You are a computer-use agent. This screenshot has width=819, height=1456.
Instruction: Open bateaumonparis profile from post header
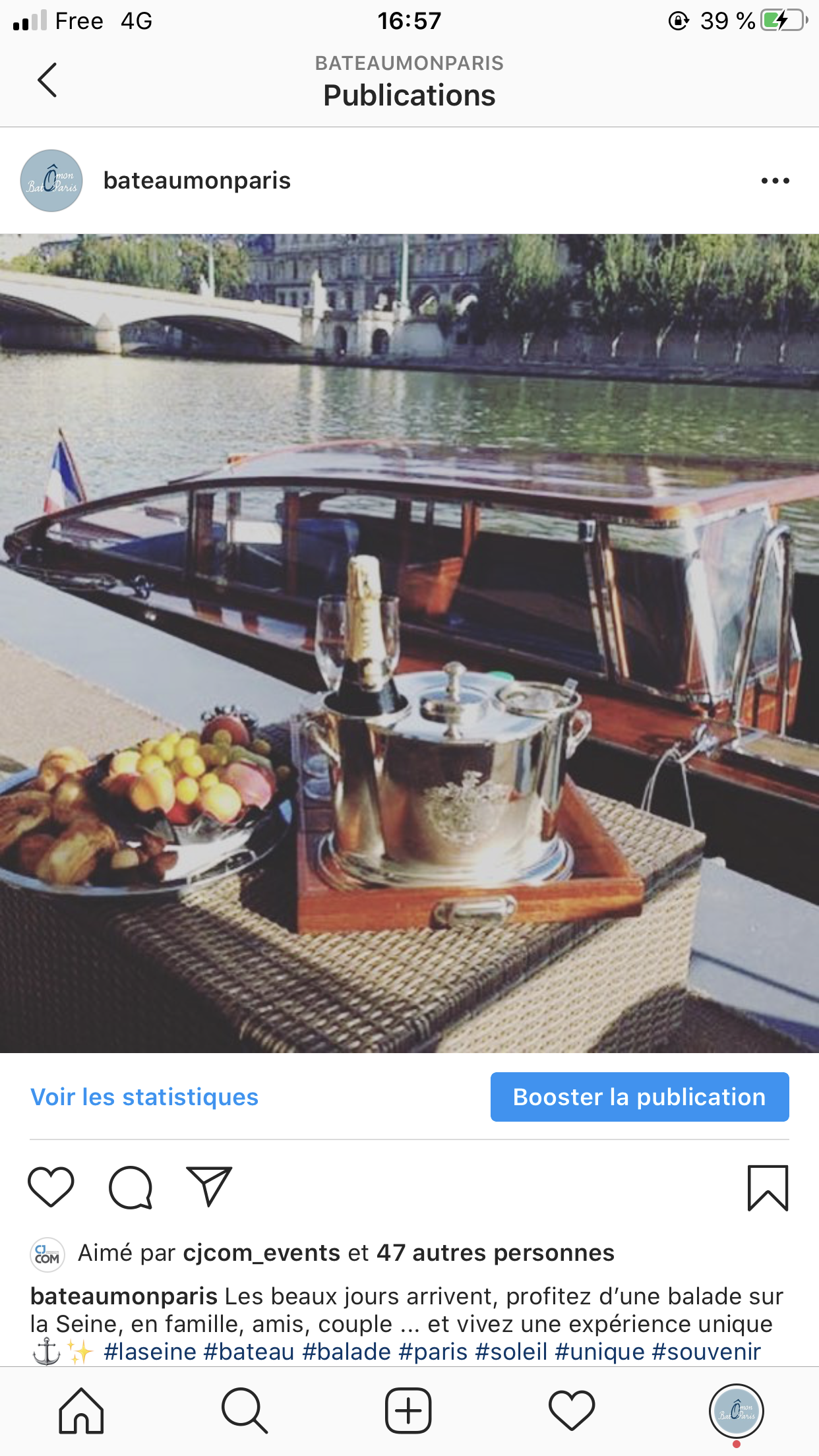point(197,181)
